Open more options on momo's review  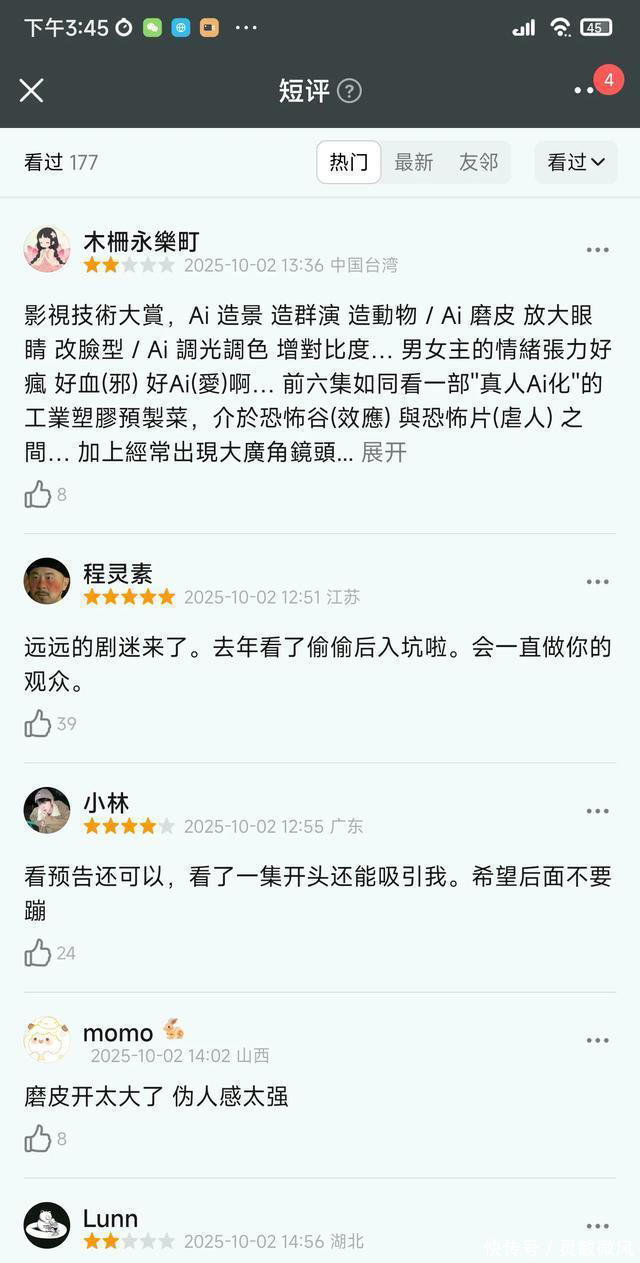[x=597, y=1040]
